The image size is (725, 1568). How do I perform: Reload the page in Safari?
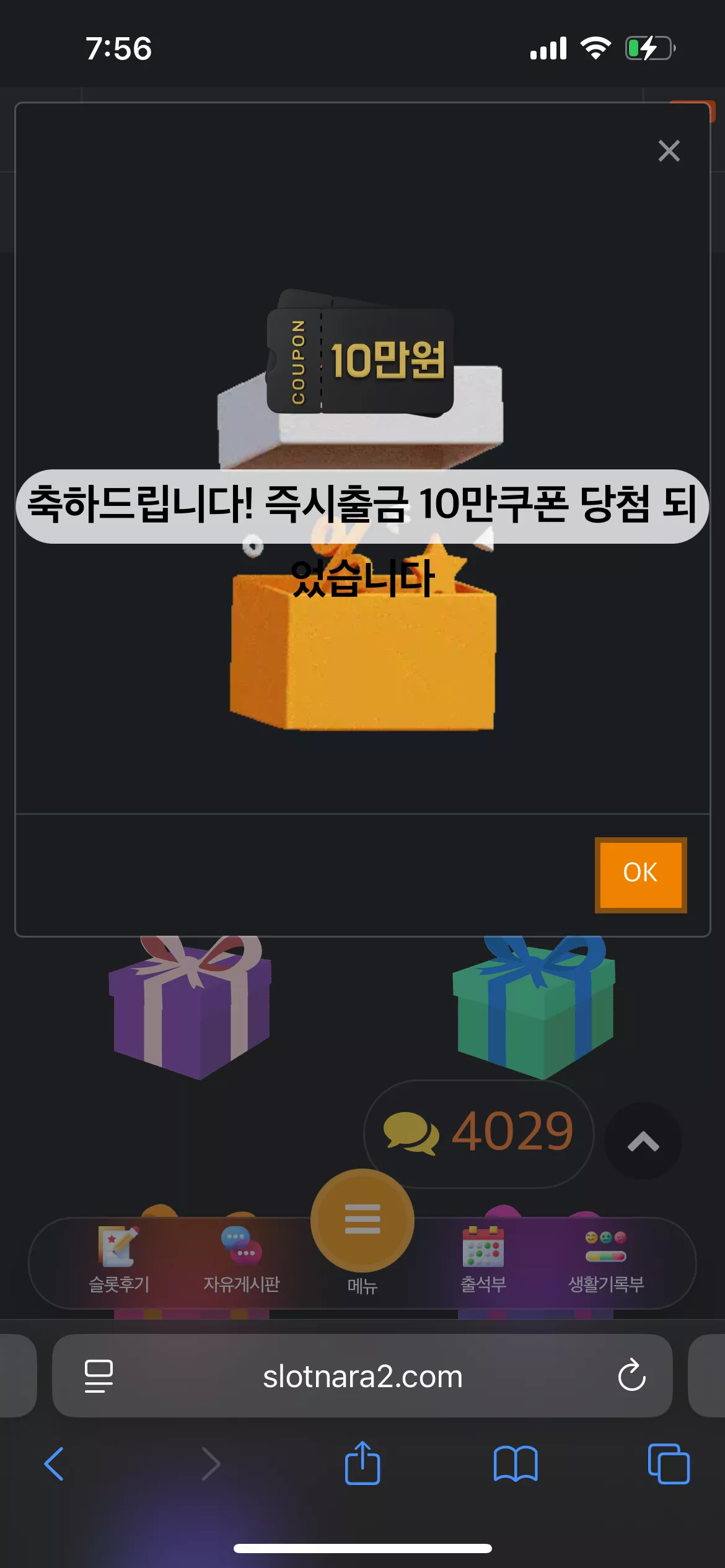631,1375
